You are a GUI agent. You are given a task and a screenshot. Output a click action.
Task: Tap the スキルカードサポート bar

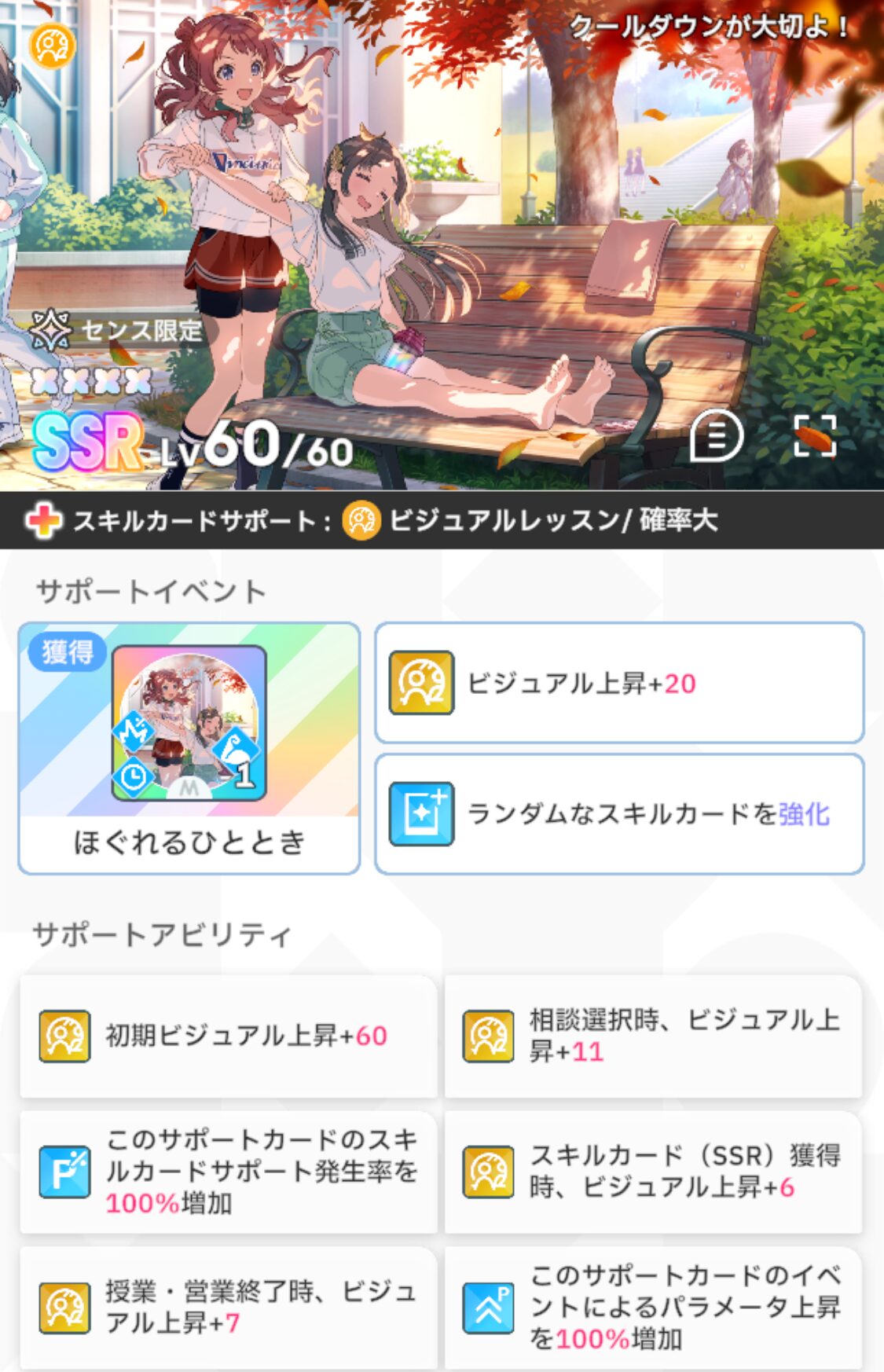coord(442,520)
